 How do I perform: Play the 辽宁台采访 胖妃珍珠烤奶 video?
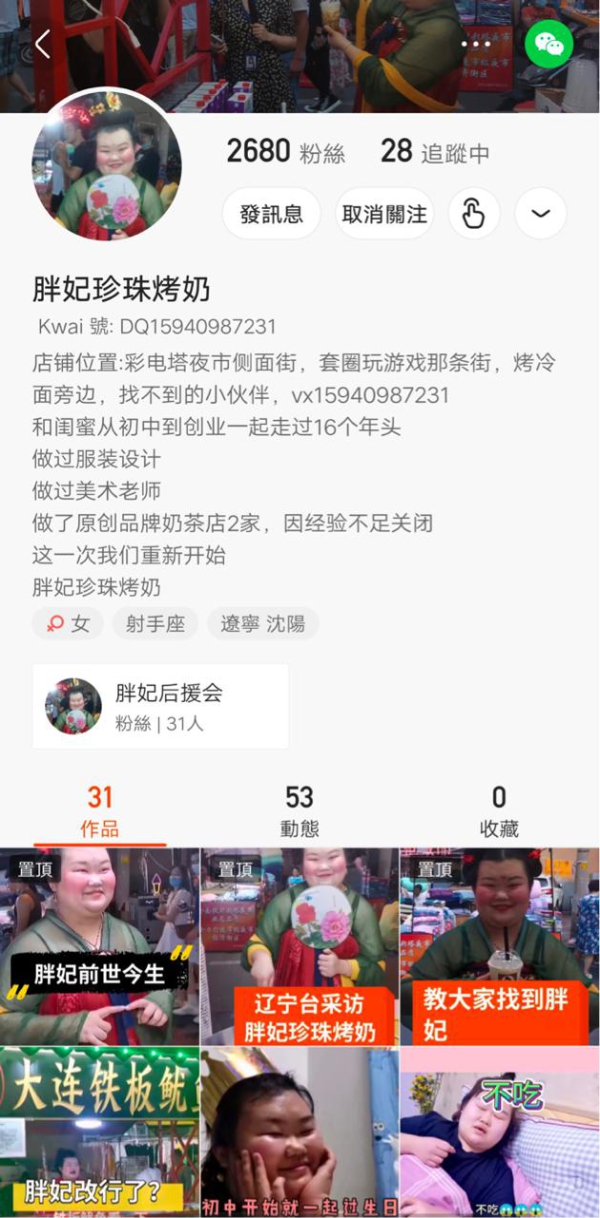pyautogui.click(x=299, y=946)
